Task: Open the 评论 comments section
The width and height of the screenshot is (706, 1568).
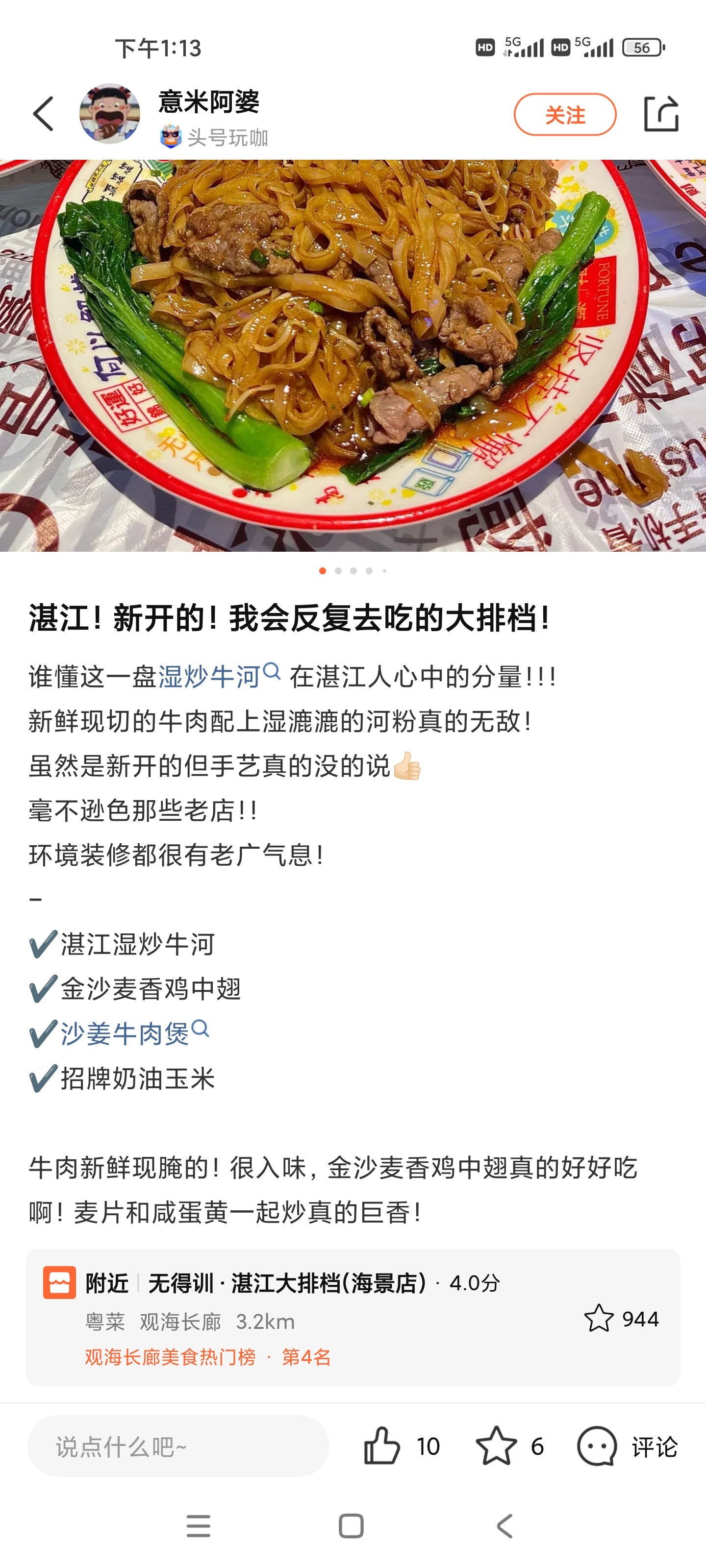Action: tap(628, 1446)
